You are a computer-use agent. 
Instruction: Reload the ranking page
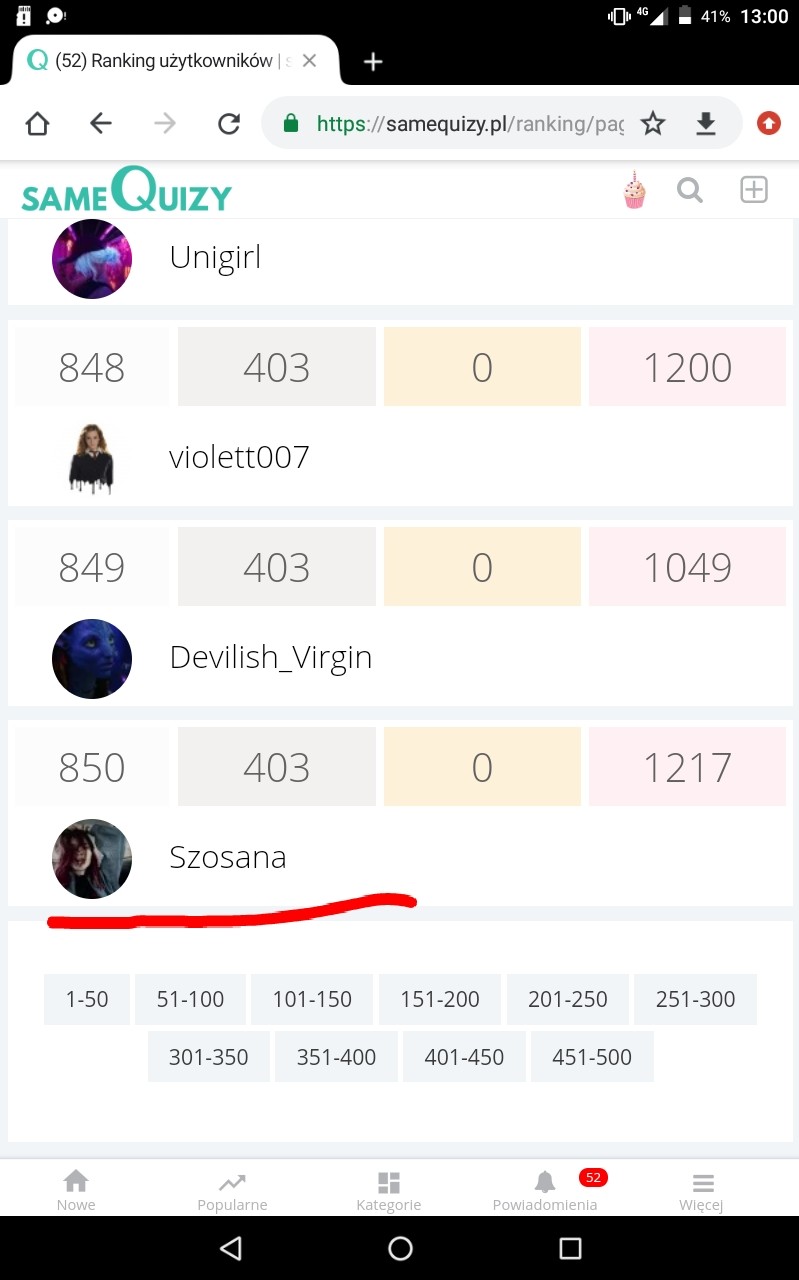pos(229,123)
